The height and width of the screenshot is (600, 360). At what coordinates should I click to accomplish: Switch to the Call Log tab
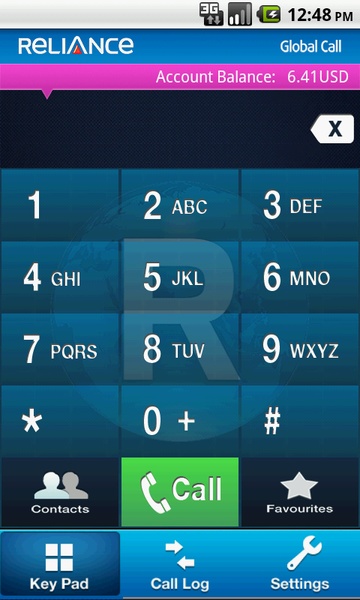click(x=180, y=564)
